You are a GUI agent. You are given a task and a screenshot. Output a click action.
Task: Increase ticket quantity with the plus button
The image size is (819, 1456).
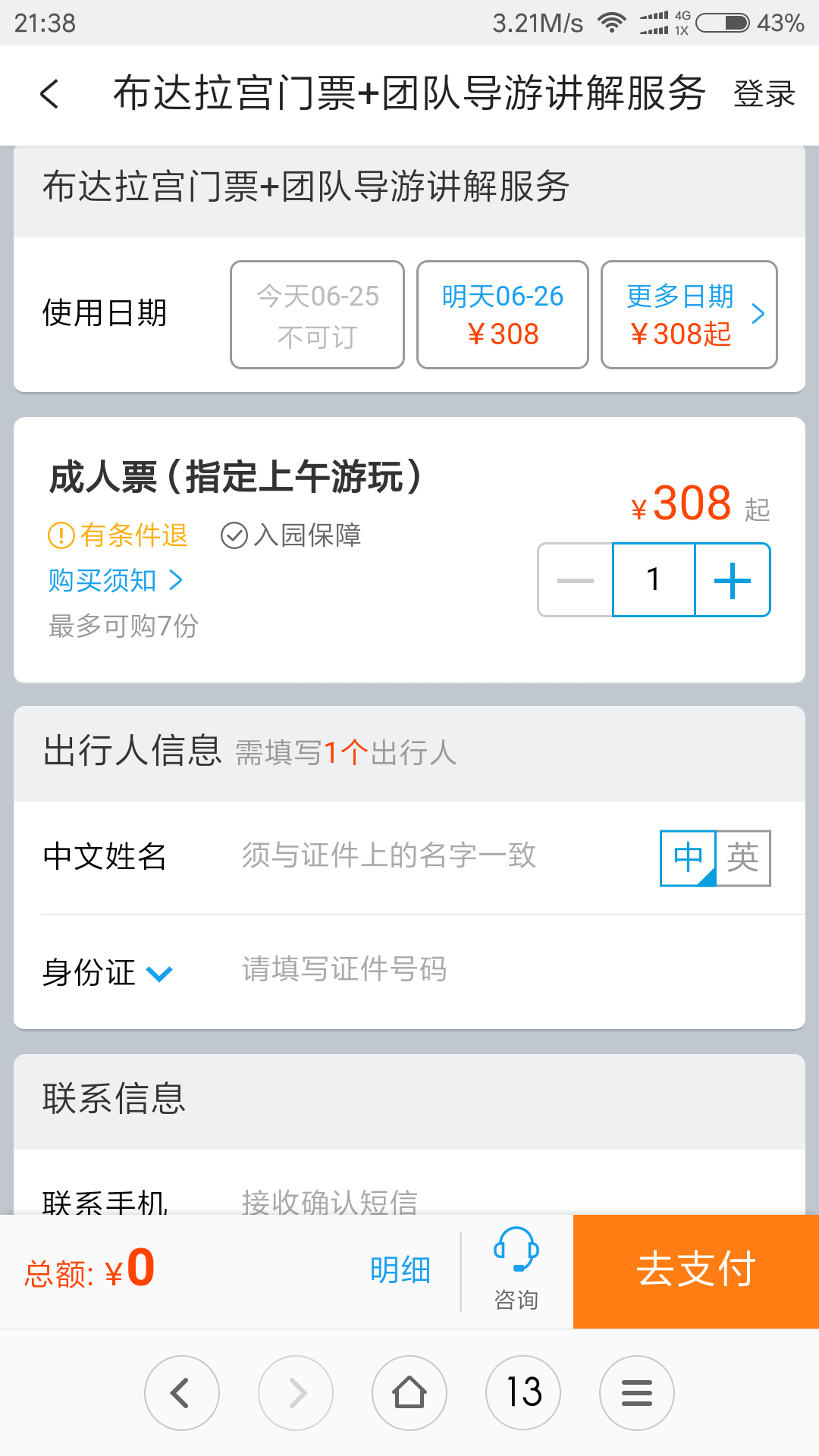click(x=732, y=580)
